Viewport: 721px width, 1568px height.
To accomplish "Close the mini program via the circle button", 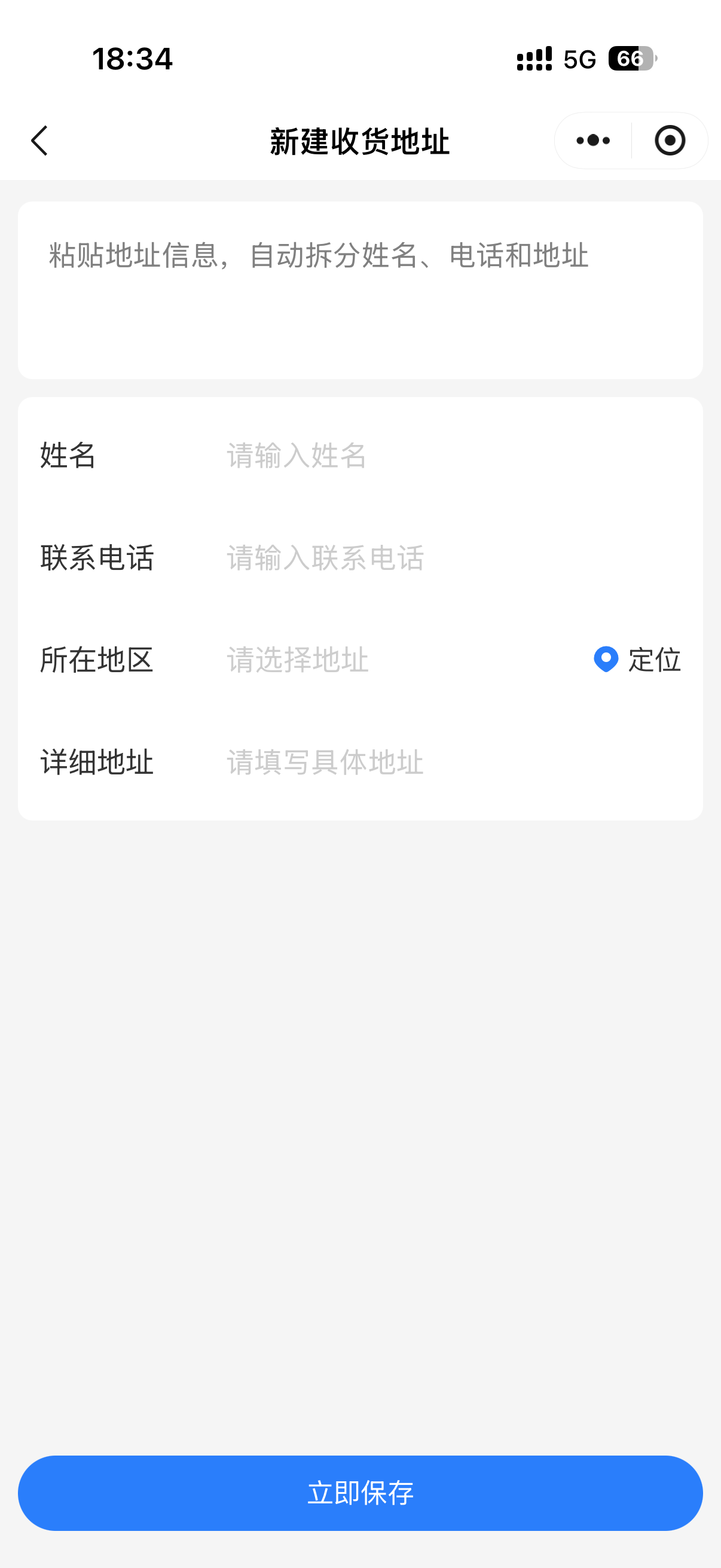I will [669, 141].
